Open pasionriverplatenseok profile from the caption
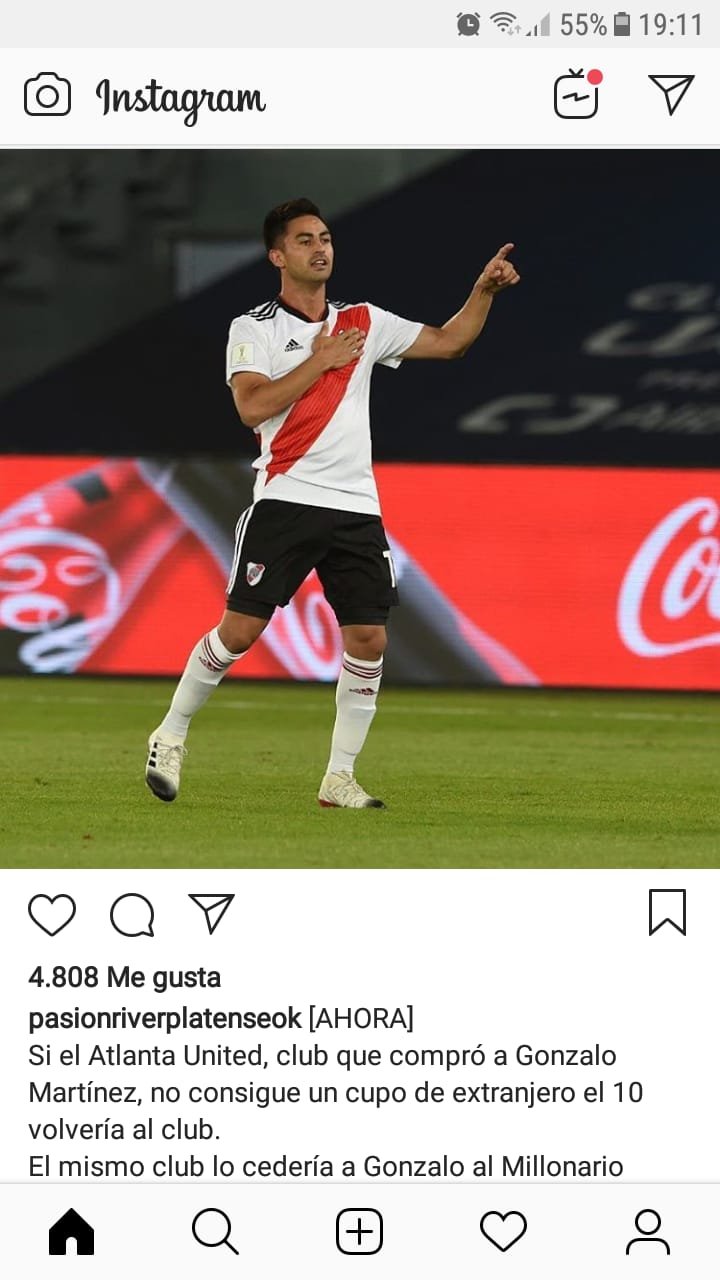The height and width of the screenshot is (1280, 720). (165, 1018)
